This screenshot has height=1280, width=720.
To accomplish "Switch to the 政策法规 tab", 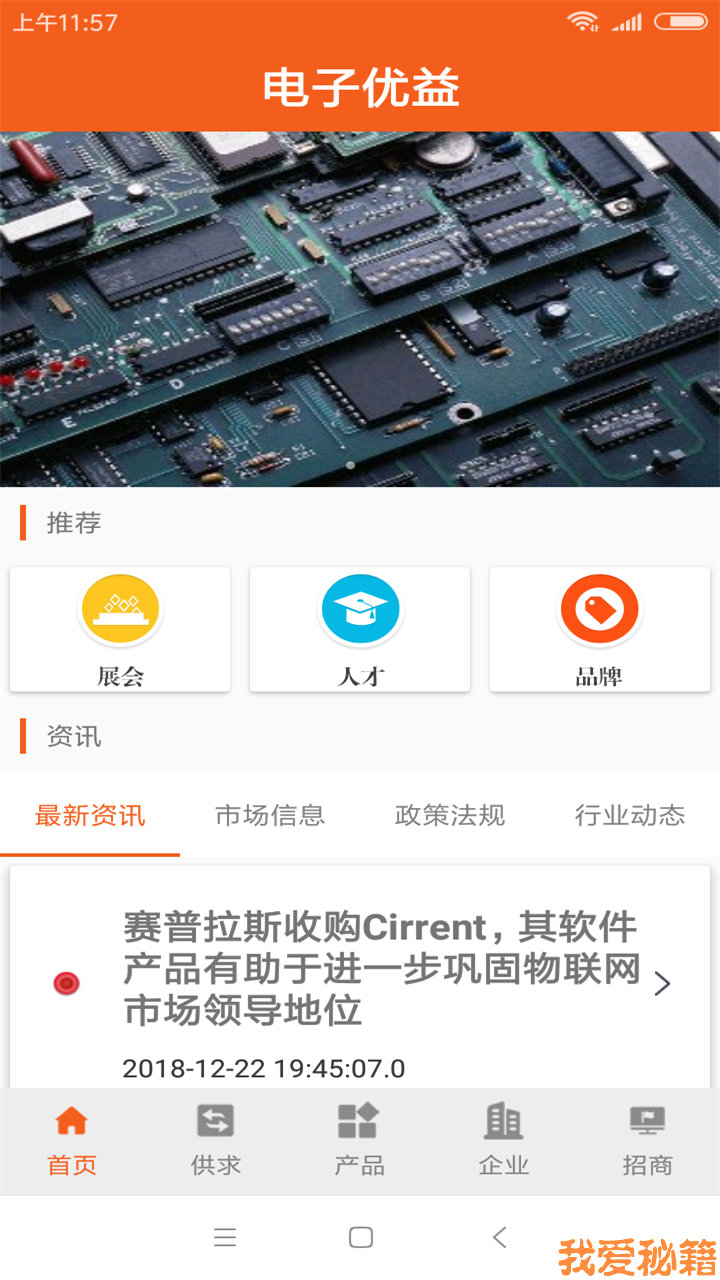I will (450, 816).
